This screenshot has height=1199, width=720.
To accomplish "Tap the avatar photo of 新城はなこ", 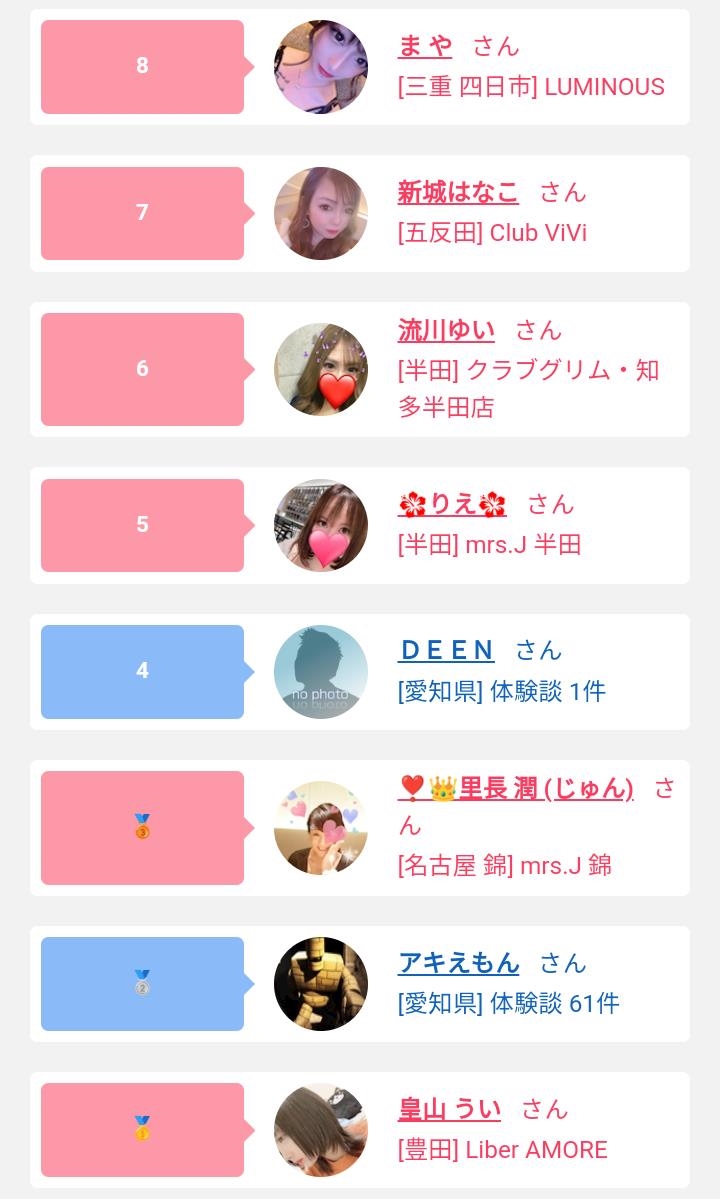I will (321, 213).
